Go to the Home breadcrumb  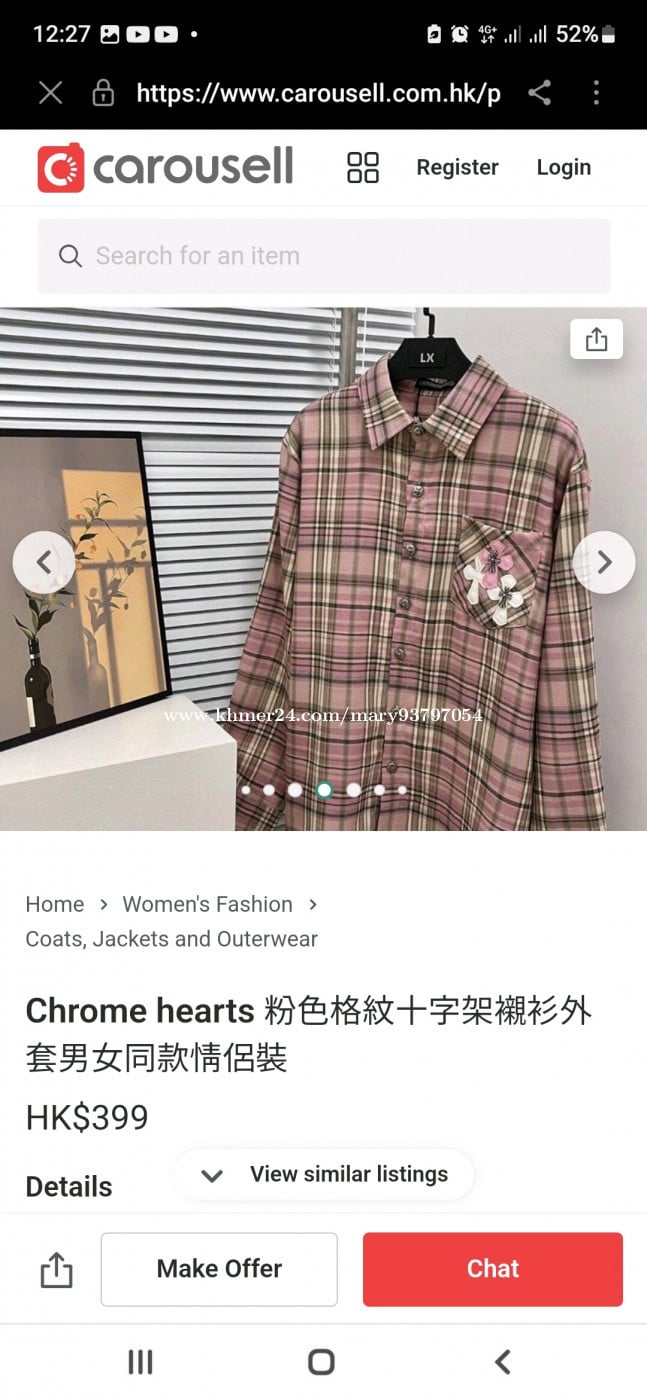point(55,904)
